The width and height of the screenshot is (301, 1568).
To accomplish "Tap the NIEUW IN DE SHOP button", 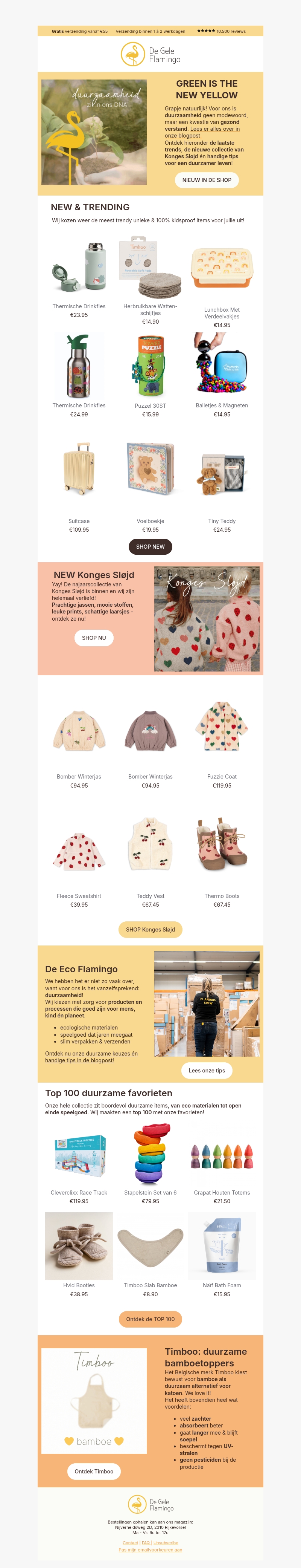I will 207,180.
